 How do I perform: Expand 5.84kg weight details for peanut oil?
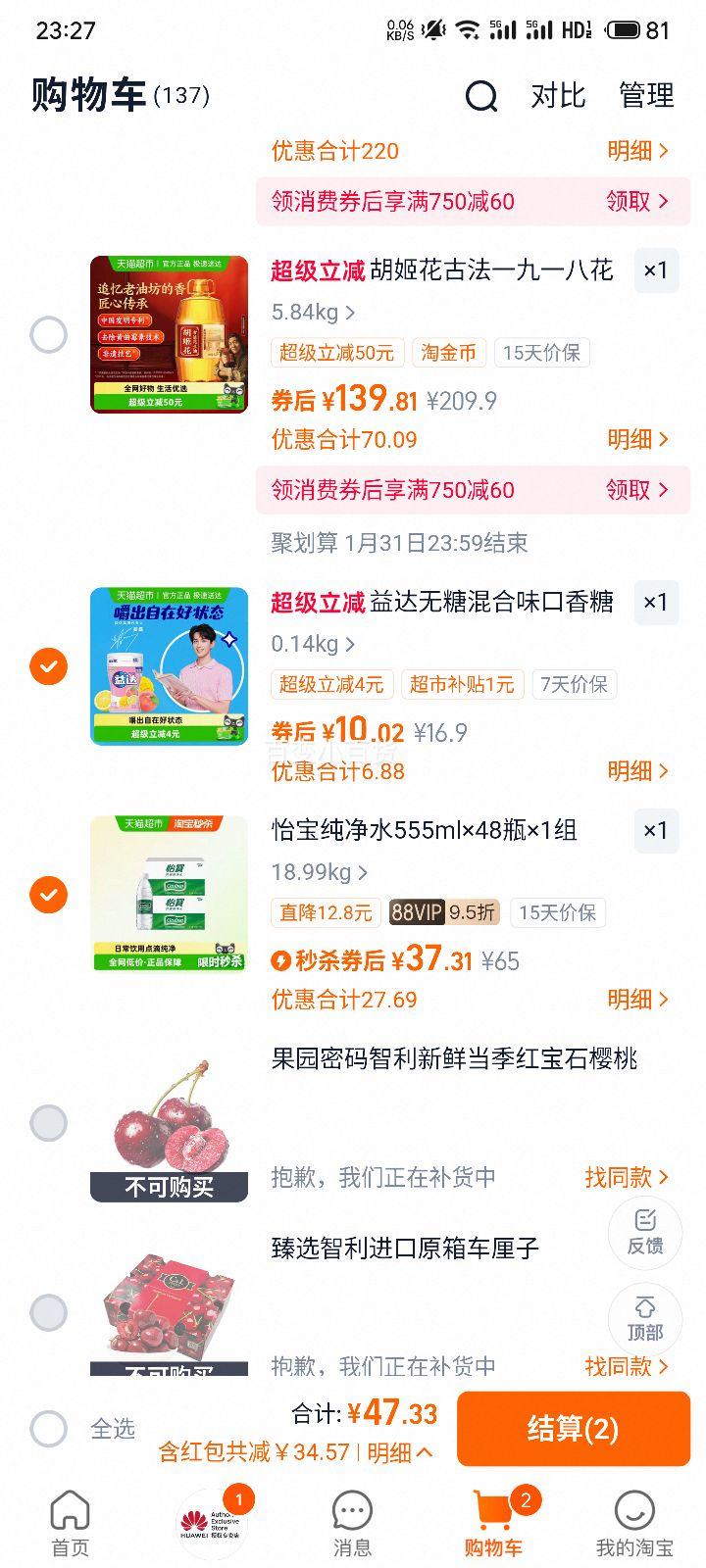coord(310,314)
